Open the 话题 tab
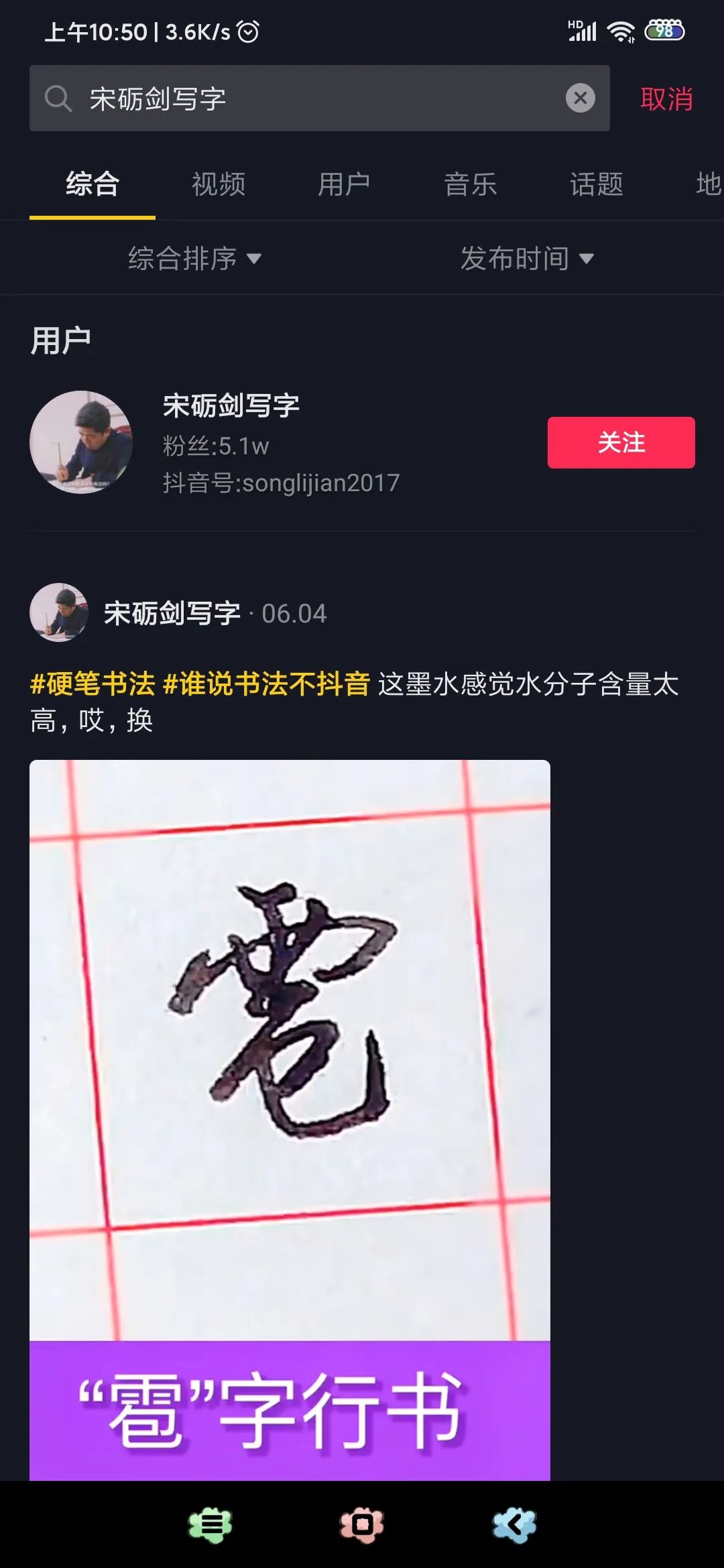The height and width of the screenshot is (1568, 724). (x=597, y=184)
